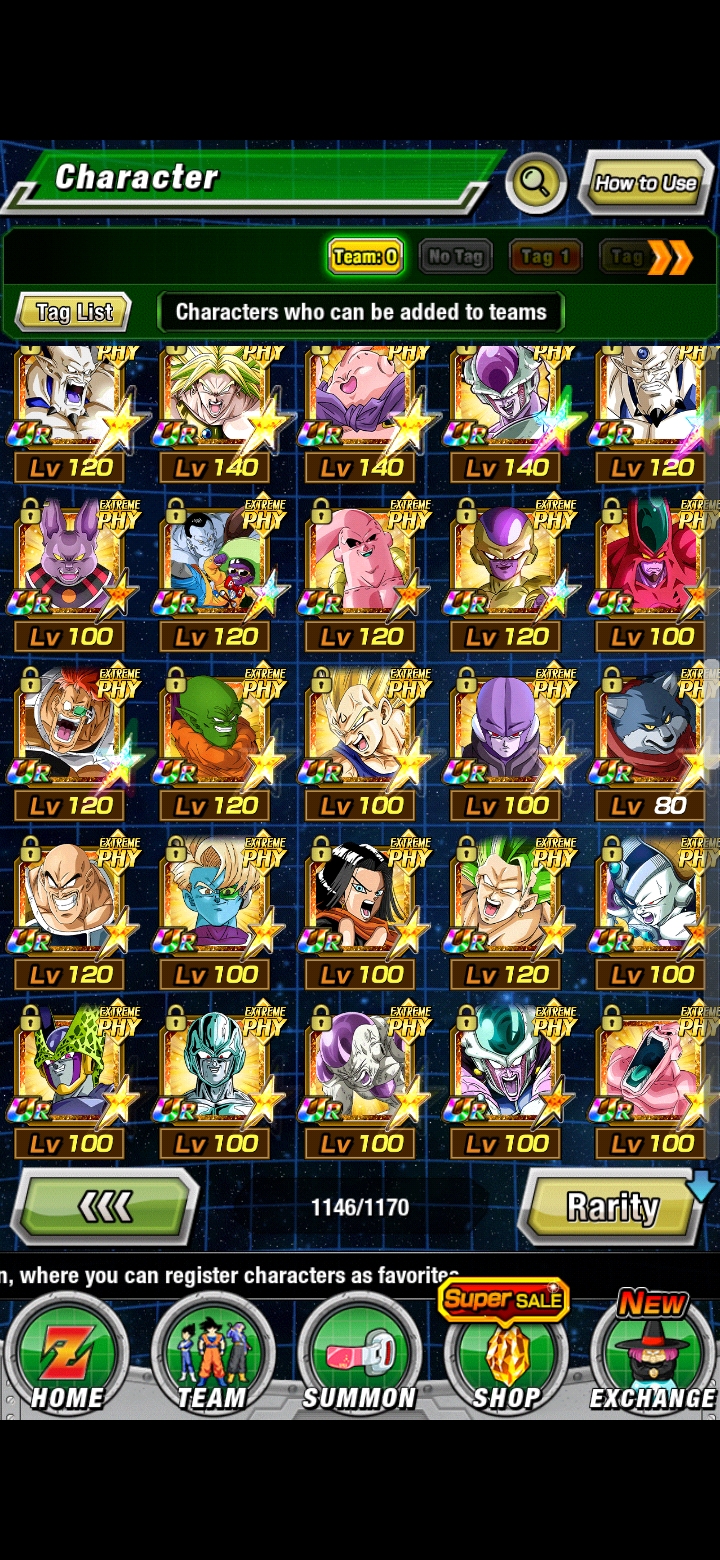Select the Team: 0 filter
Image resolution: width=720 pixels, height=1560 pixels.
point(366,257)
